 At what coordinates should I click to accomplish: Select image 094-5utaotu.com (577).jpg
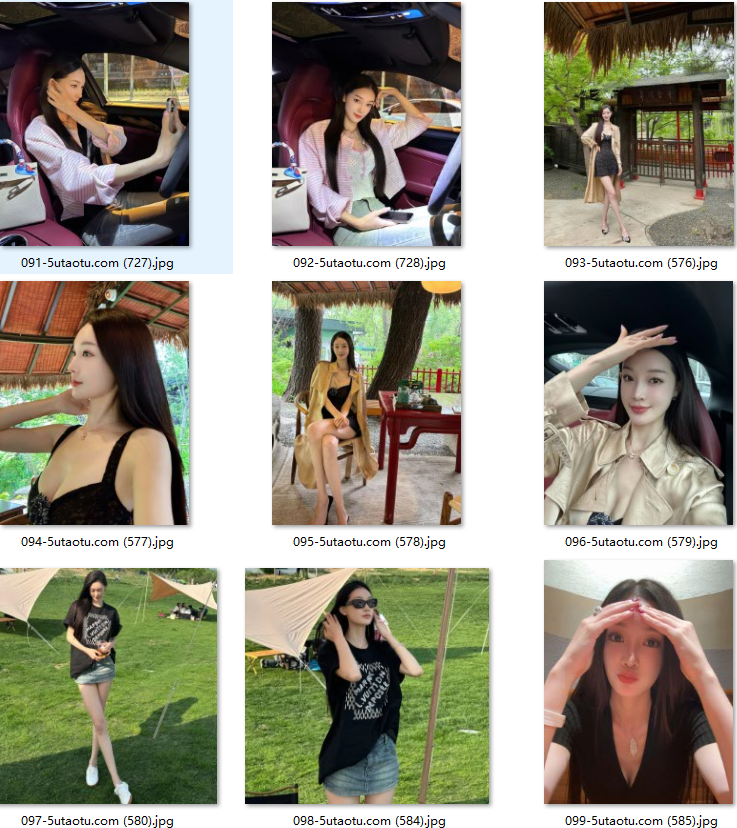click(94, 403)
